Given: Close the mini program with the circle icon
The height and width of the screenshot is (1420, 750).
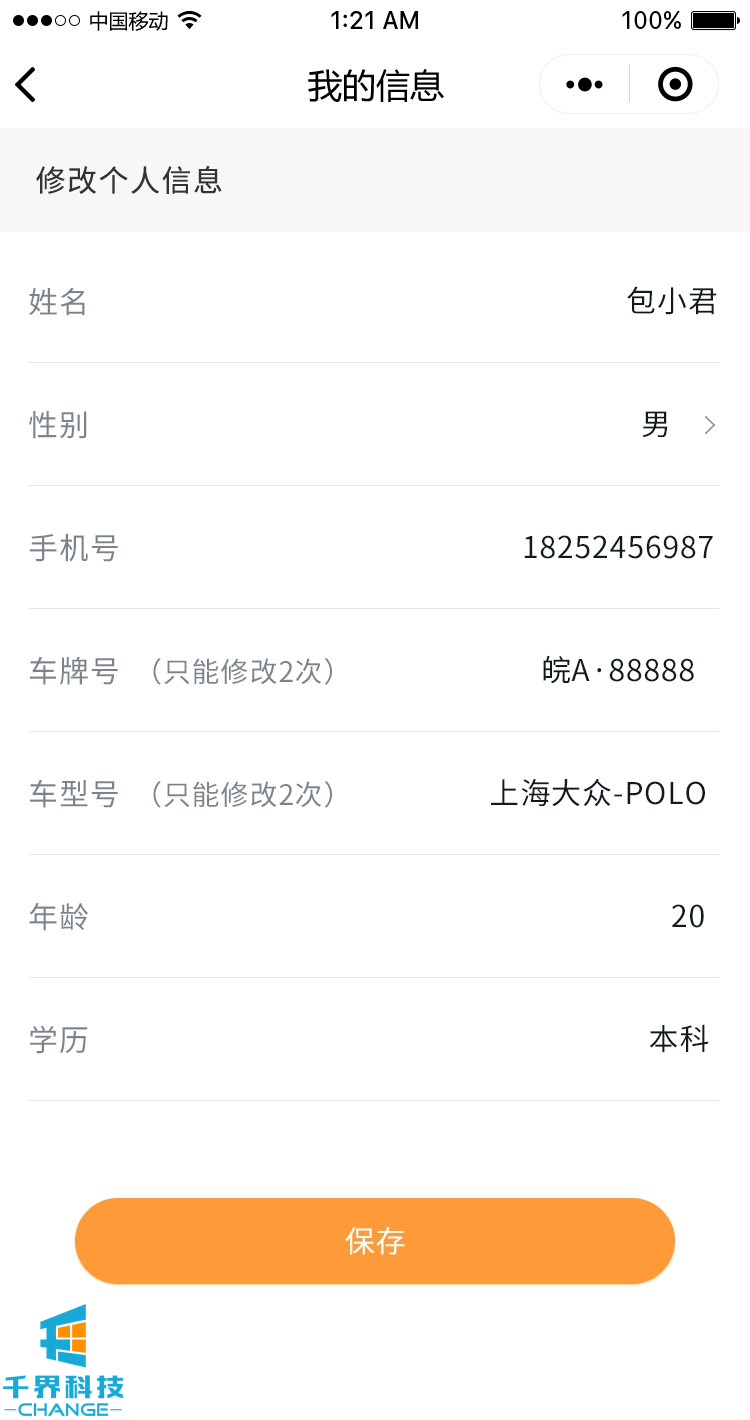Looking at the screenshot, I should 675,85.
